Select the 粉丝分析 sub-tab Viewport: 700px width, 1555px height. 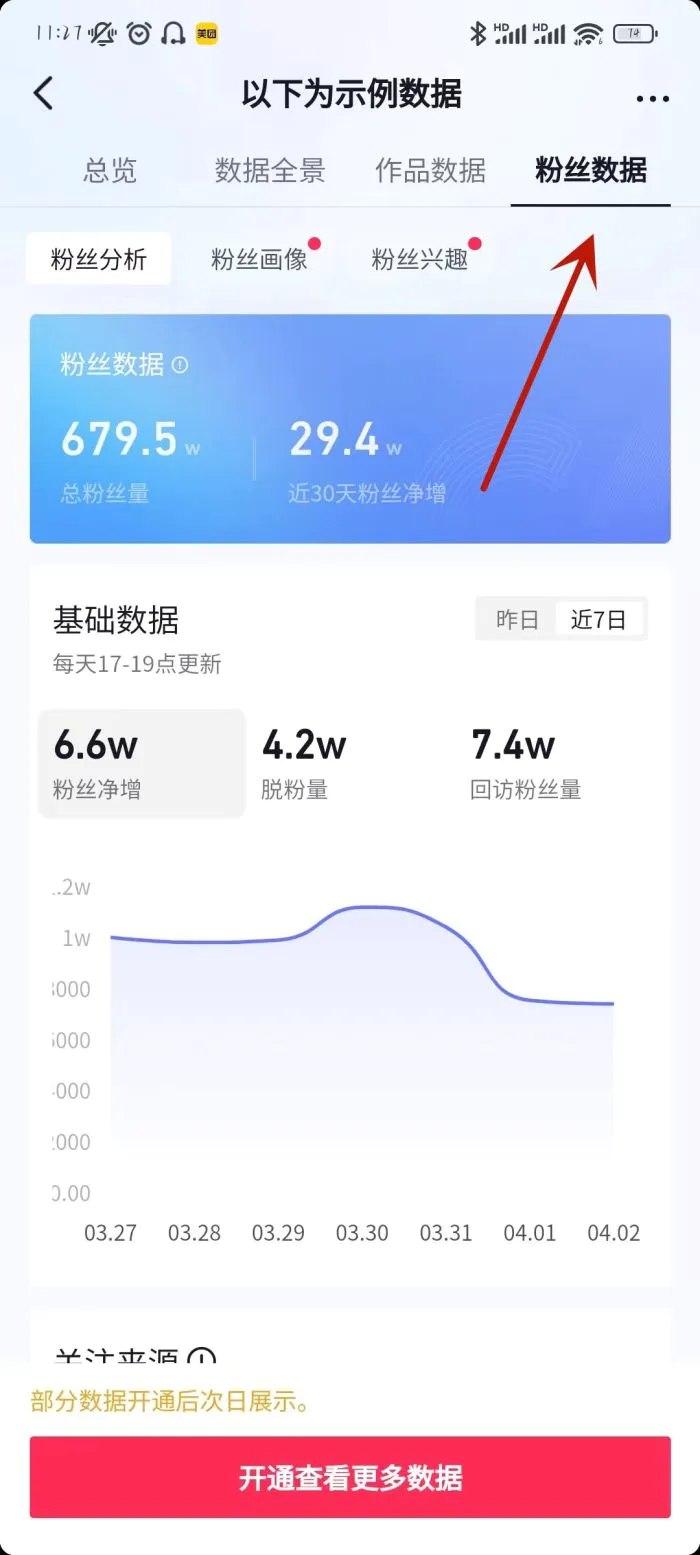[x=98, y=260]
